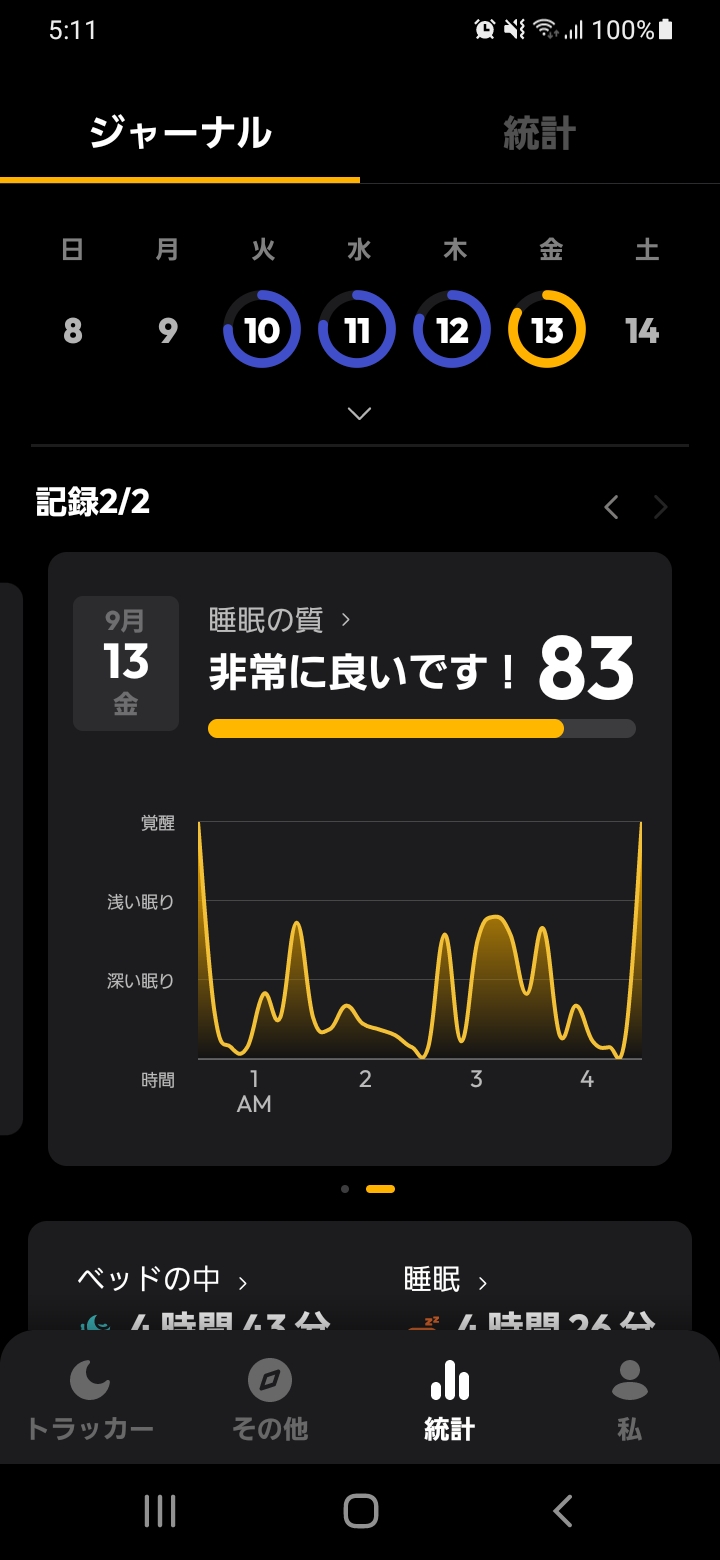Open ベッドの中 details
720x1560 pixels.
[162, 1279]
